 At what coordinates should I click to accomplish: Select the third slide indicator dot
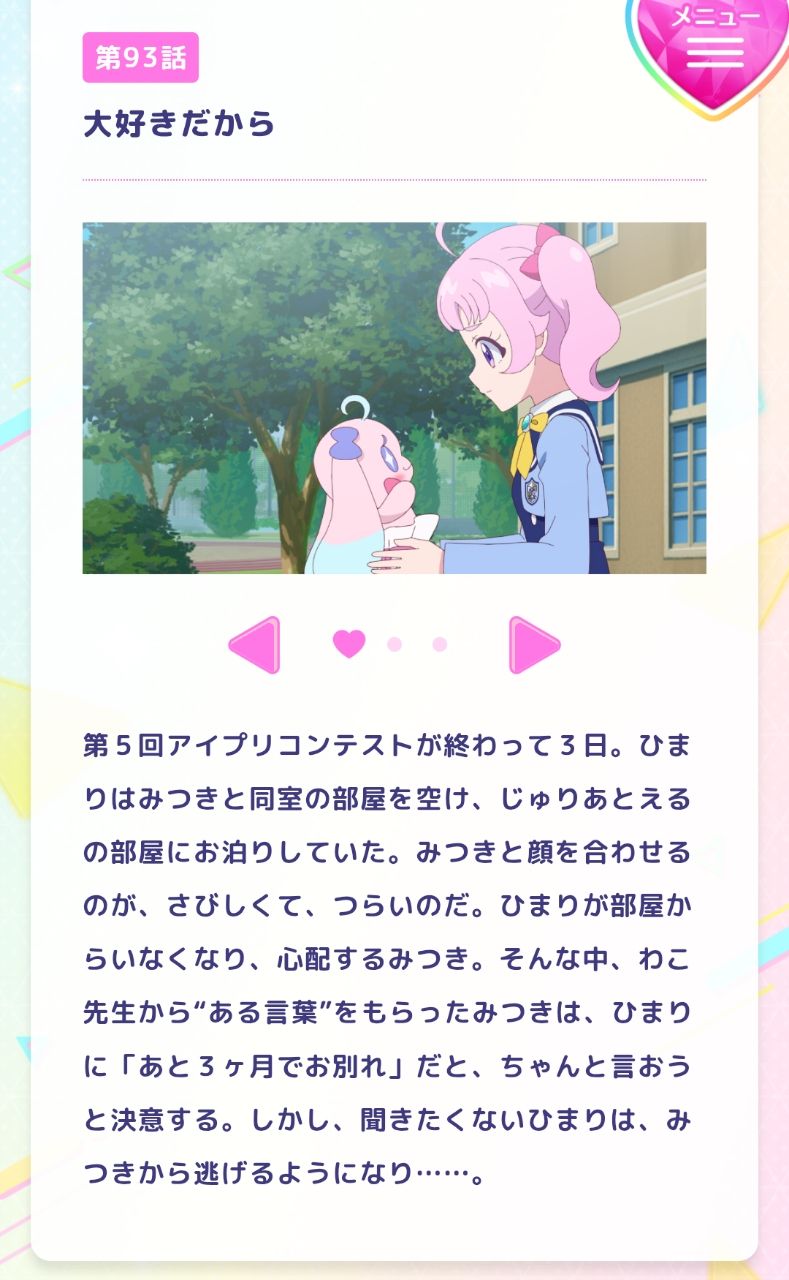click(439, 644)
